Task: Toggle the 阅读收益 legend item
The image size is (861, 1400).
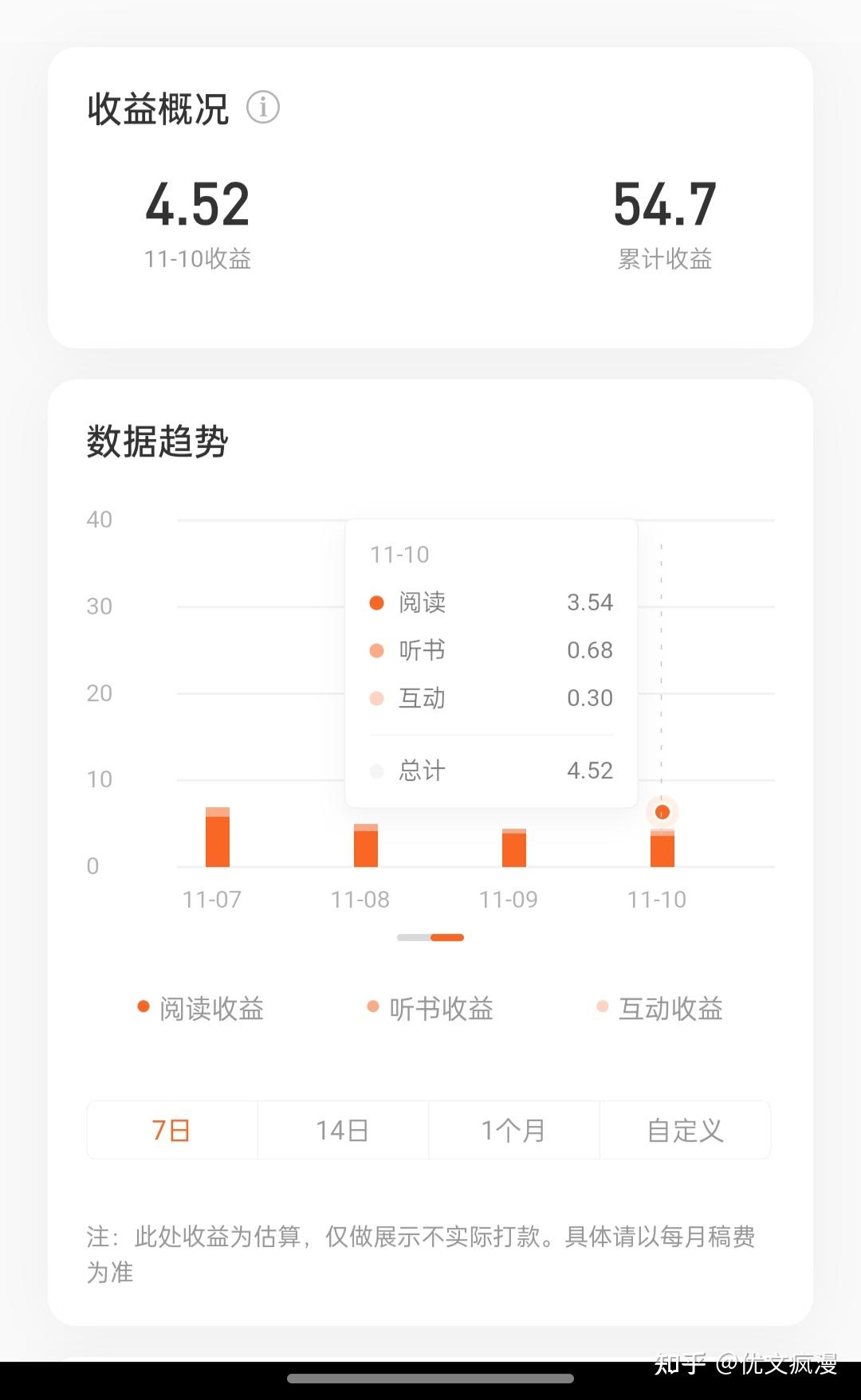Action: [201, 1009]
